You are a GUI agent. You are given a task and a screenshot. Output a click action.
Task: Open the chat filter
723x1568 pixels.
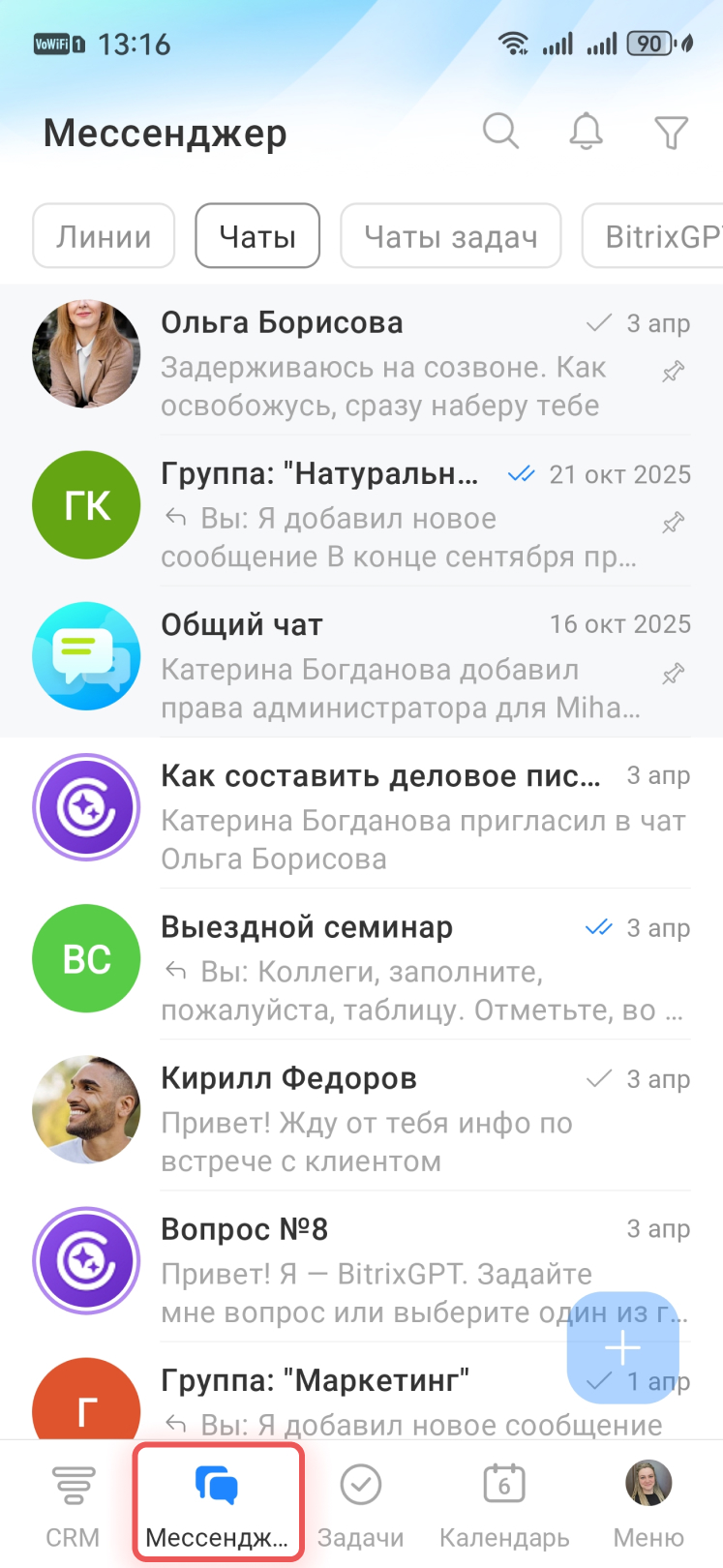671,132
